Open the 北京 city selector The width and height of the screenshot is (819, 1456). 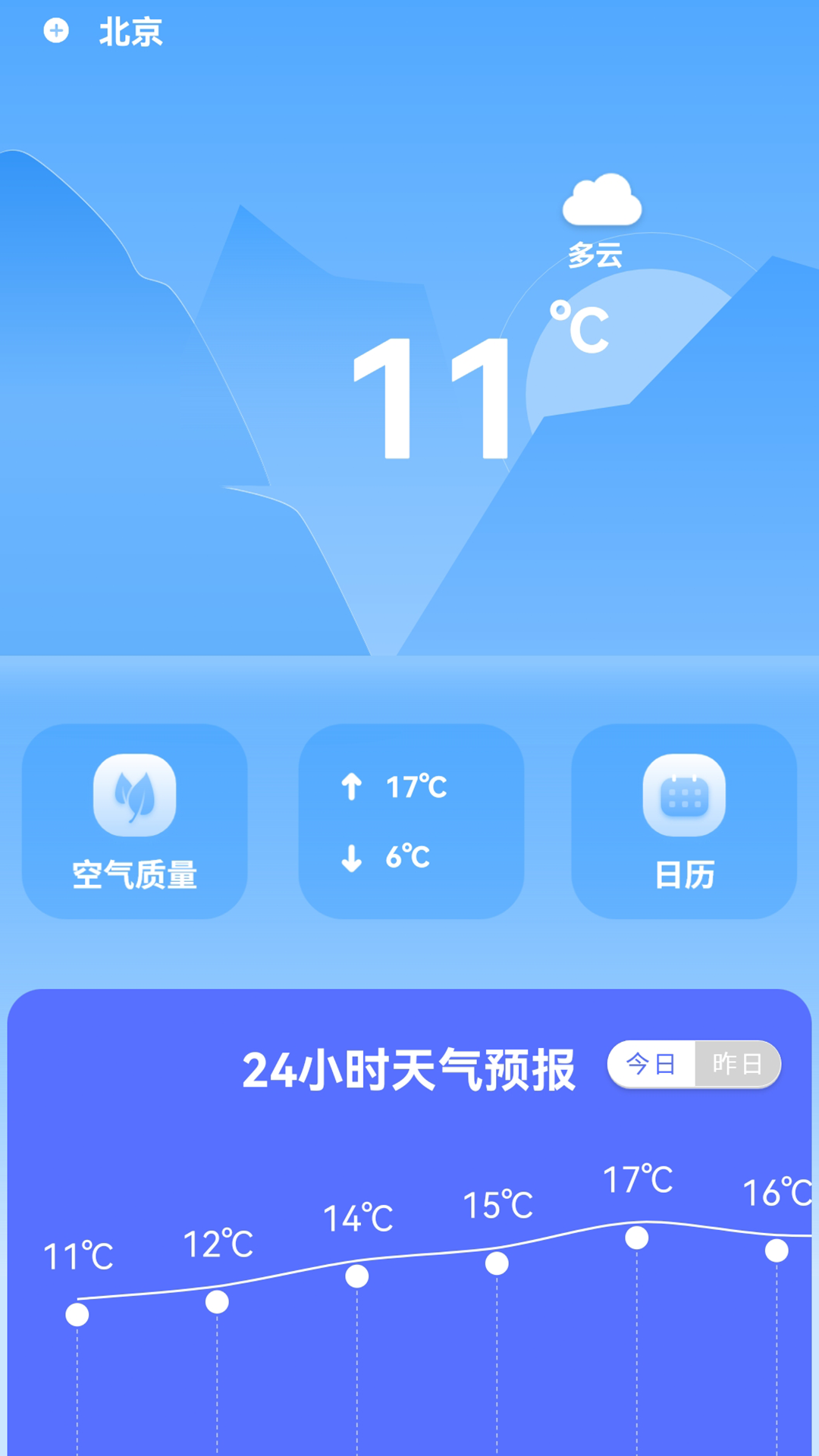click(x=130, y=33)
